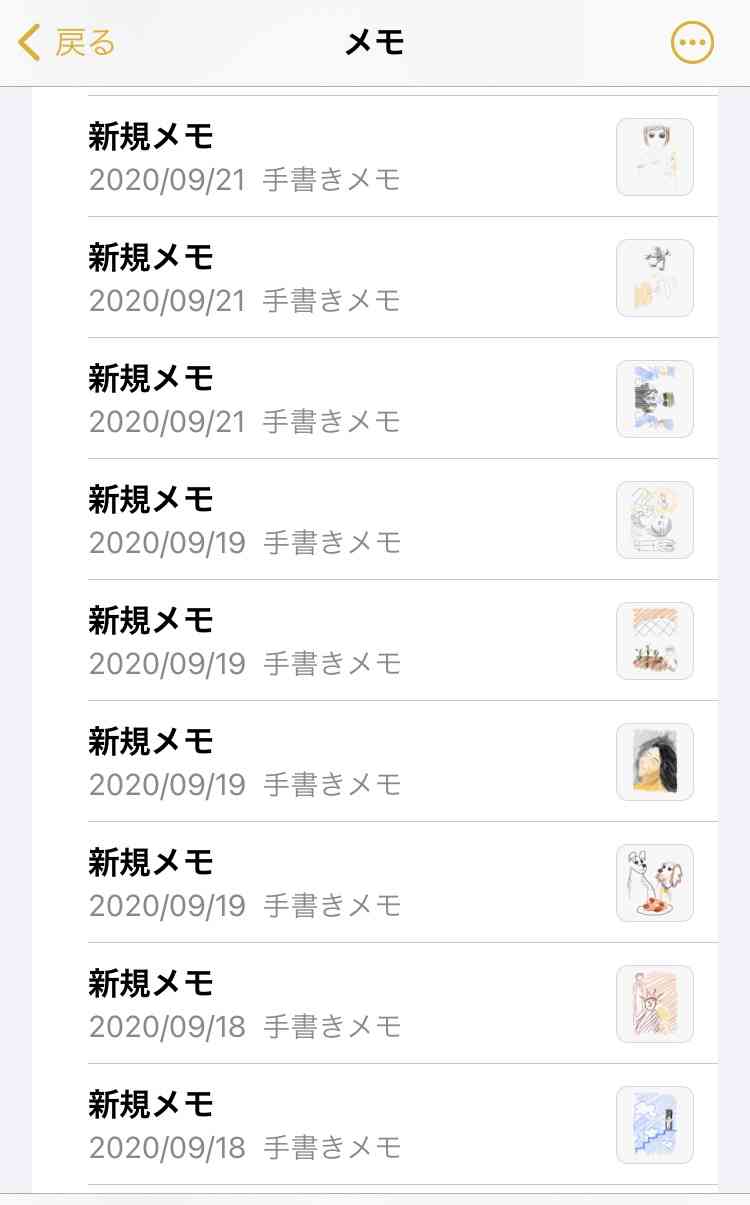
Task: Open the circled more options menu
Action: coord(692,43)
